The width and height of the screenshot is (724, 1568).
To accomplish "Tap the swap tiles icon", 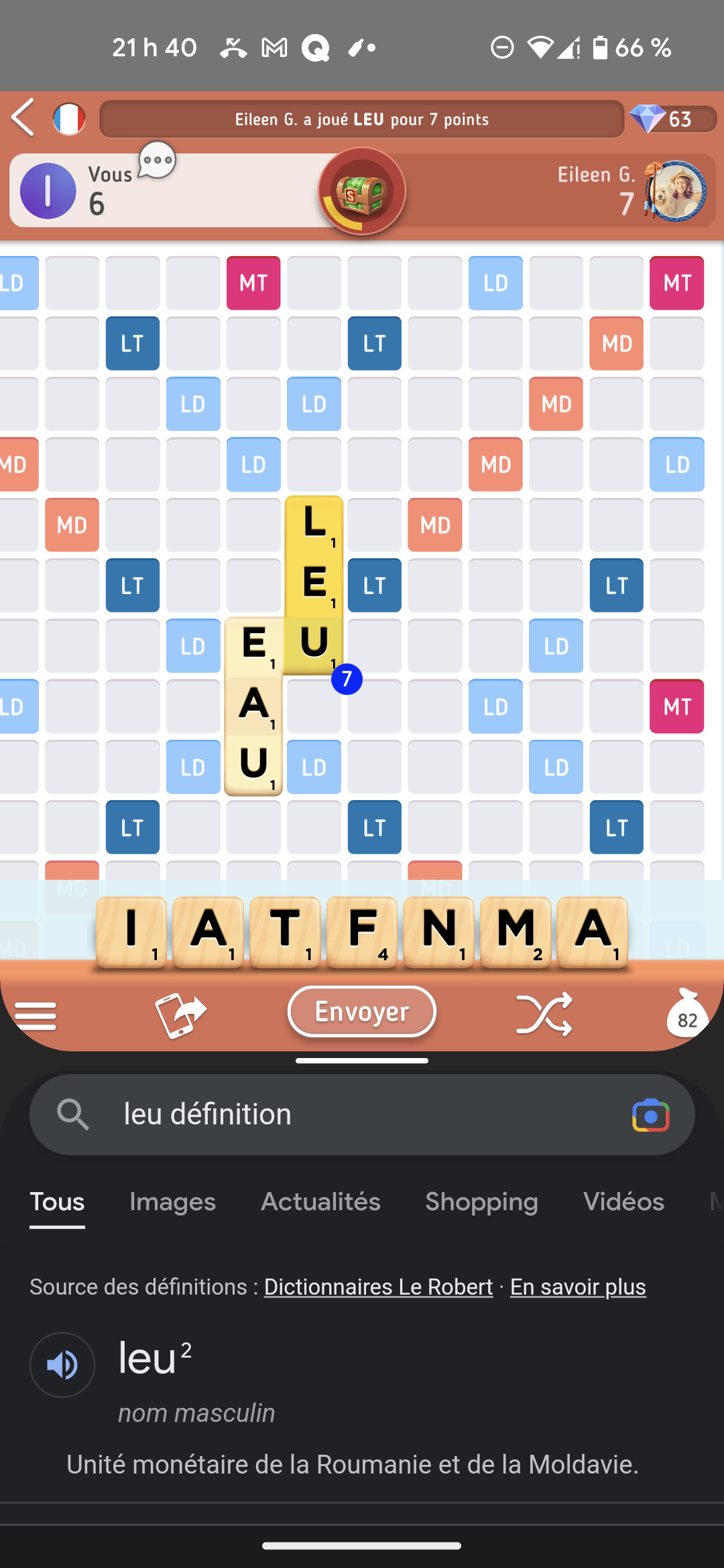I will pos(180,1014).
